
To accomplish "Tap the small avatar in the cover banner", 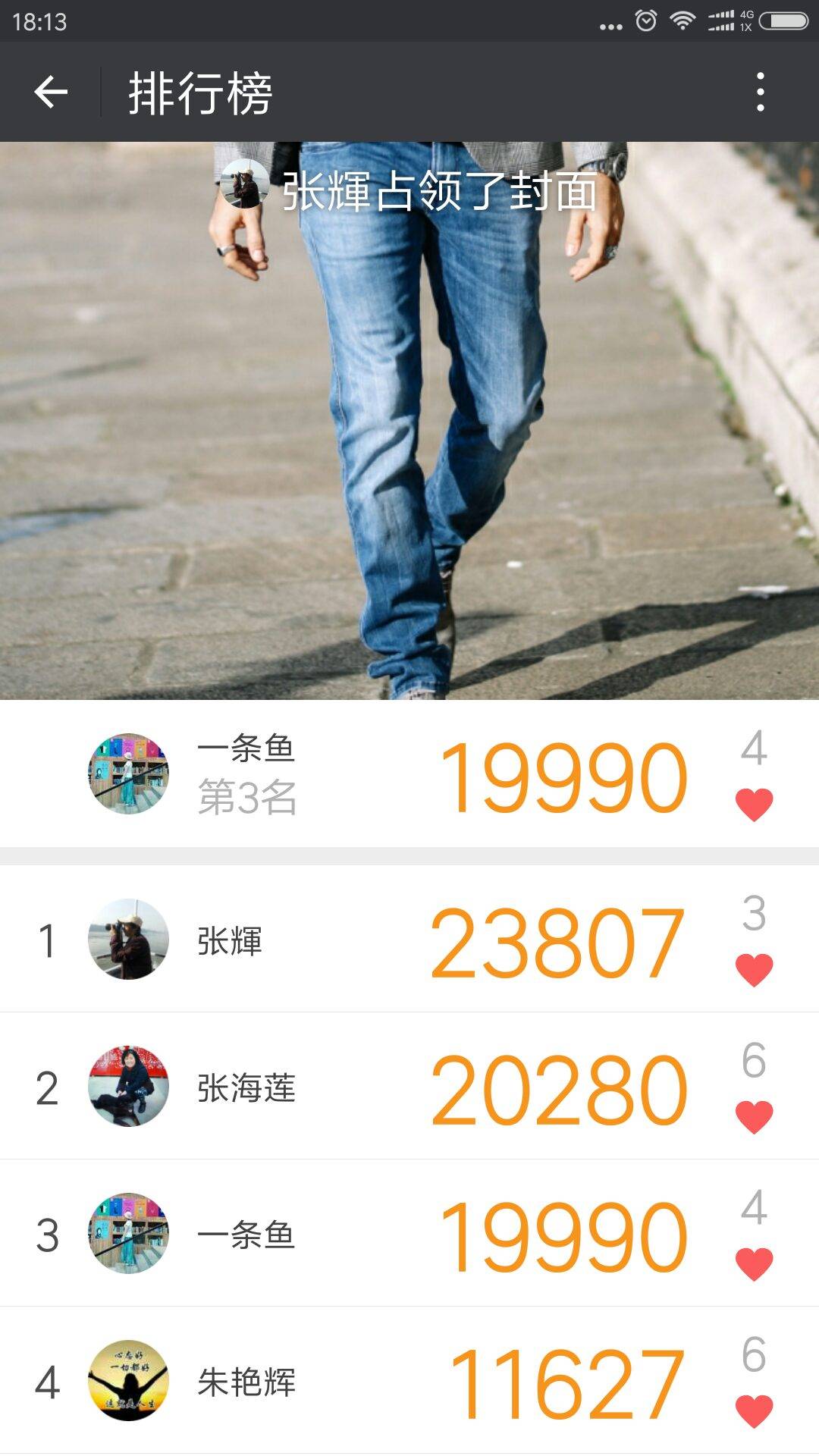I will pyautogui.click(x=245, y=186).
